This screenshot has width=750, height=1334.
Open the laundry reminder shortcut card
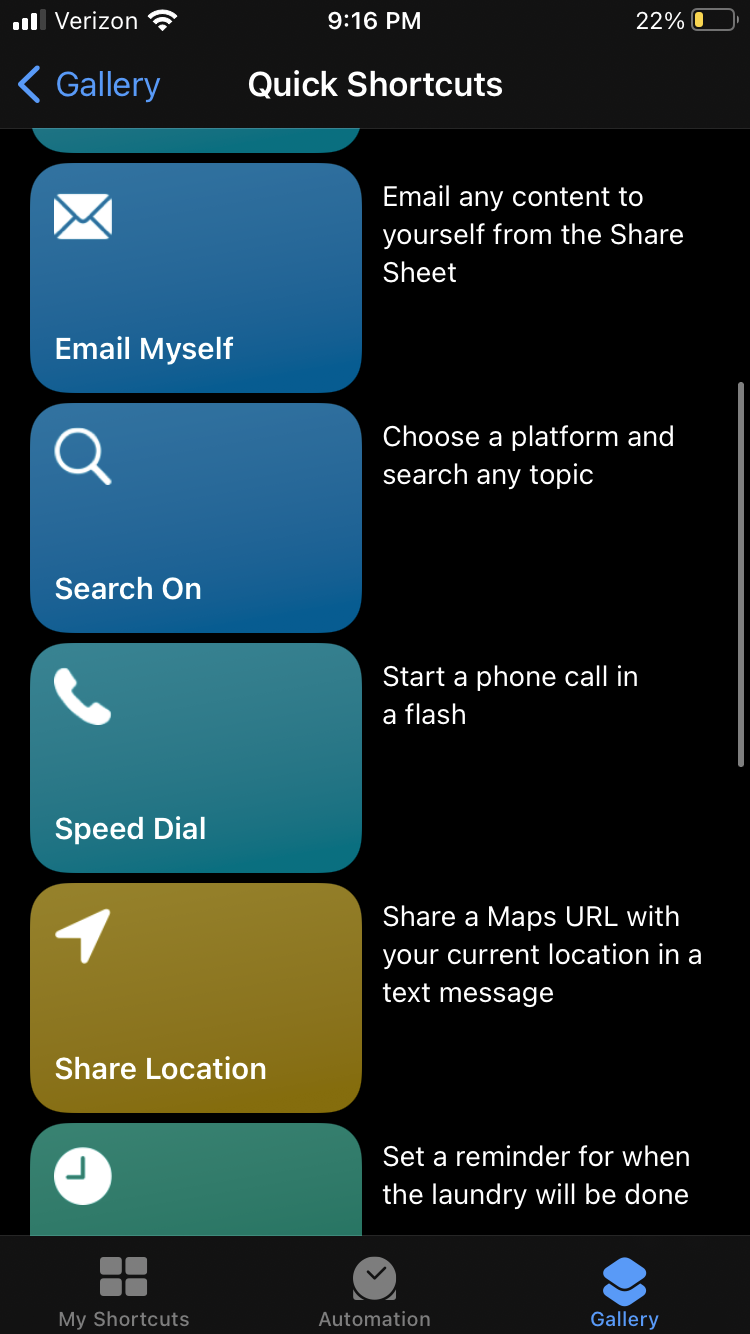click(196, 1180)
